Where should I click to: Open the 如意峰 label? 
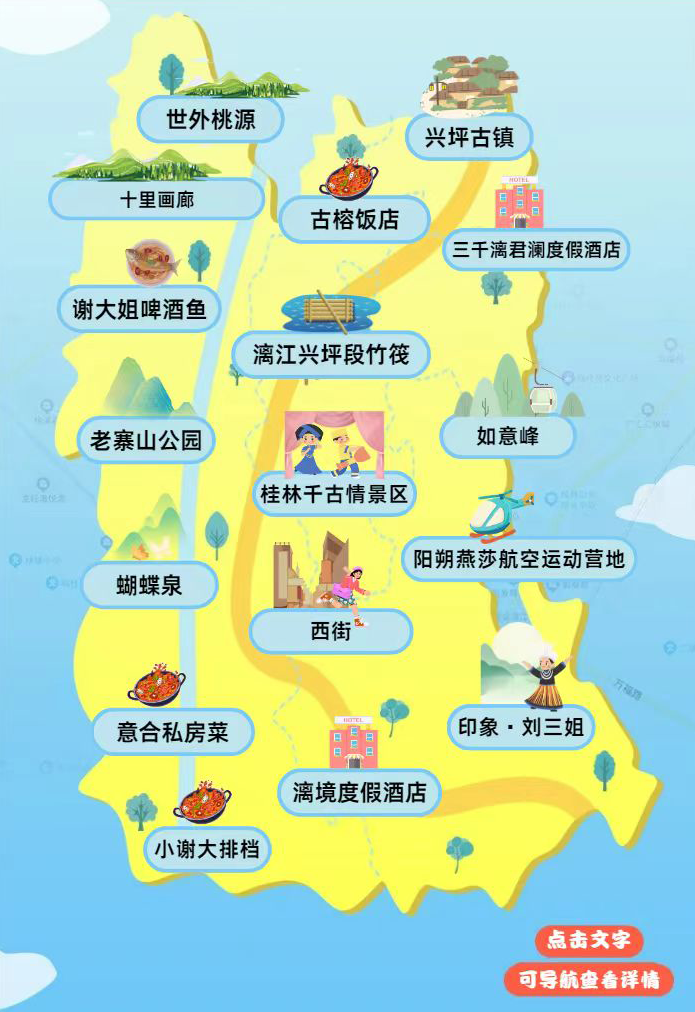pos(508,437)
